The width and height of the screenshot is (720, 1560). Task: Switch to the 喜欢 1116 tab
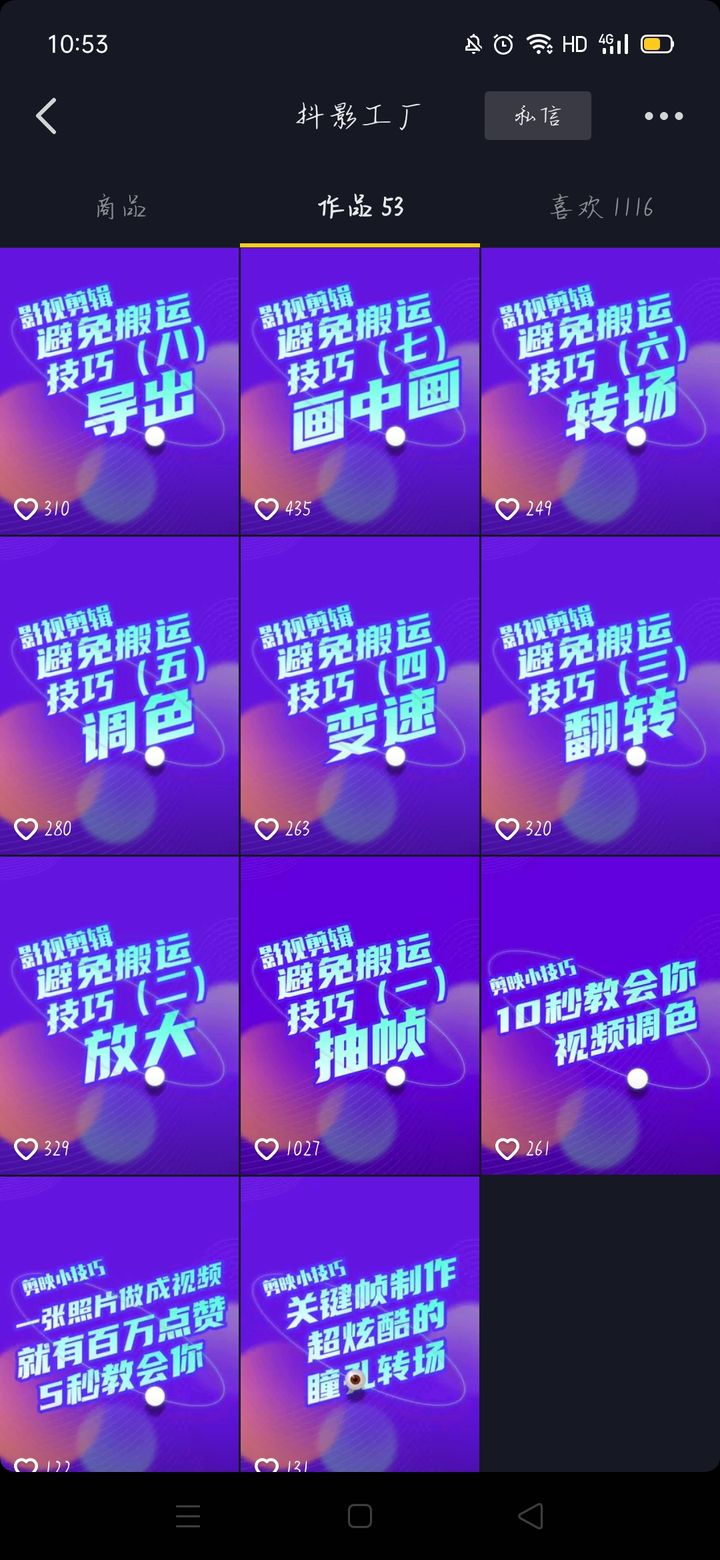(x=600, y=207)
